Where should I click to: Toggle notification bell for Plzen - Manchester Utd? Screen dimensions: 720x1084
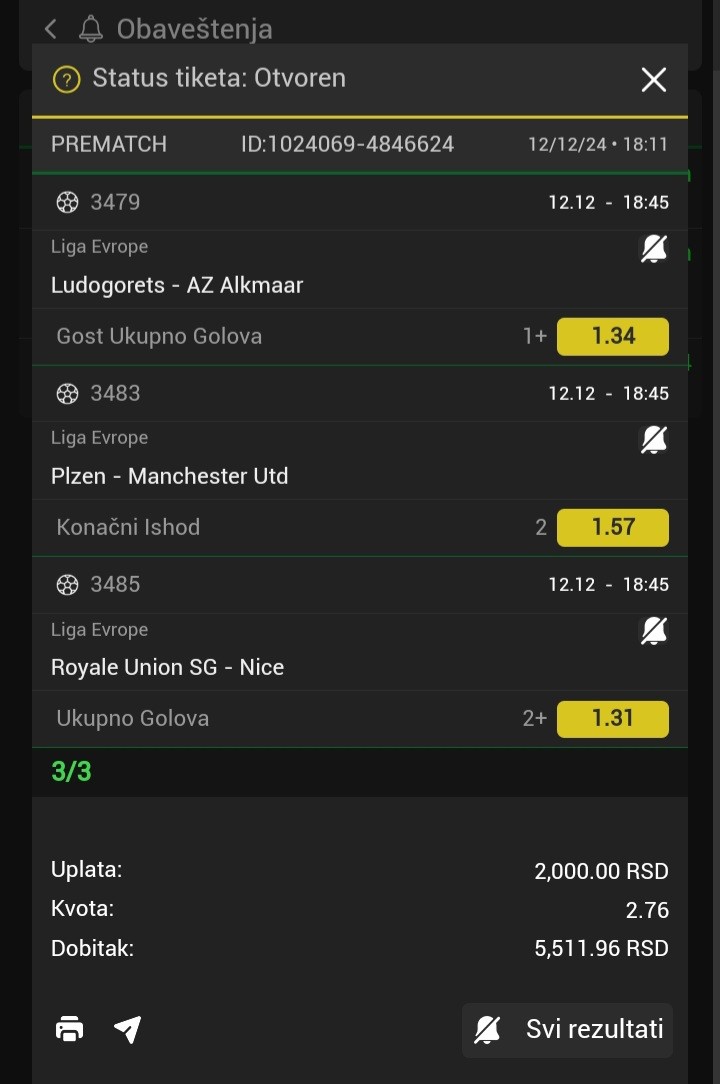tap(653, 440)
